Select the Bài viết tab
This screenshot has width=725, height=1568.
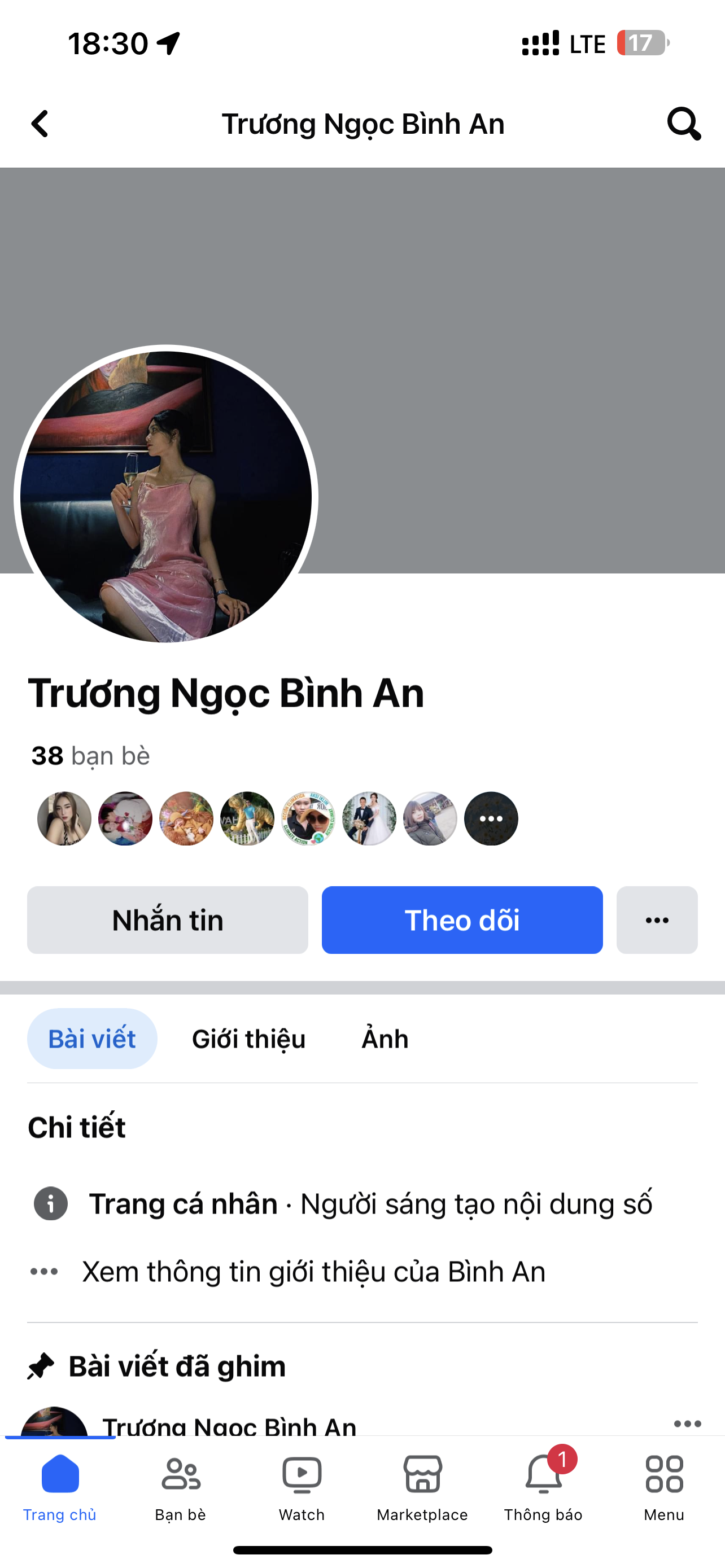click(x=92, y=1039)
